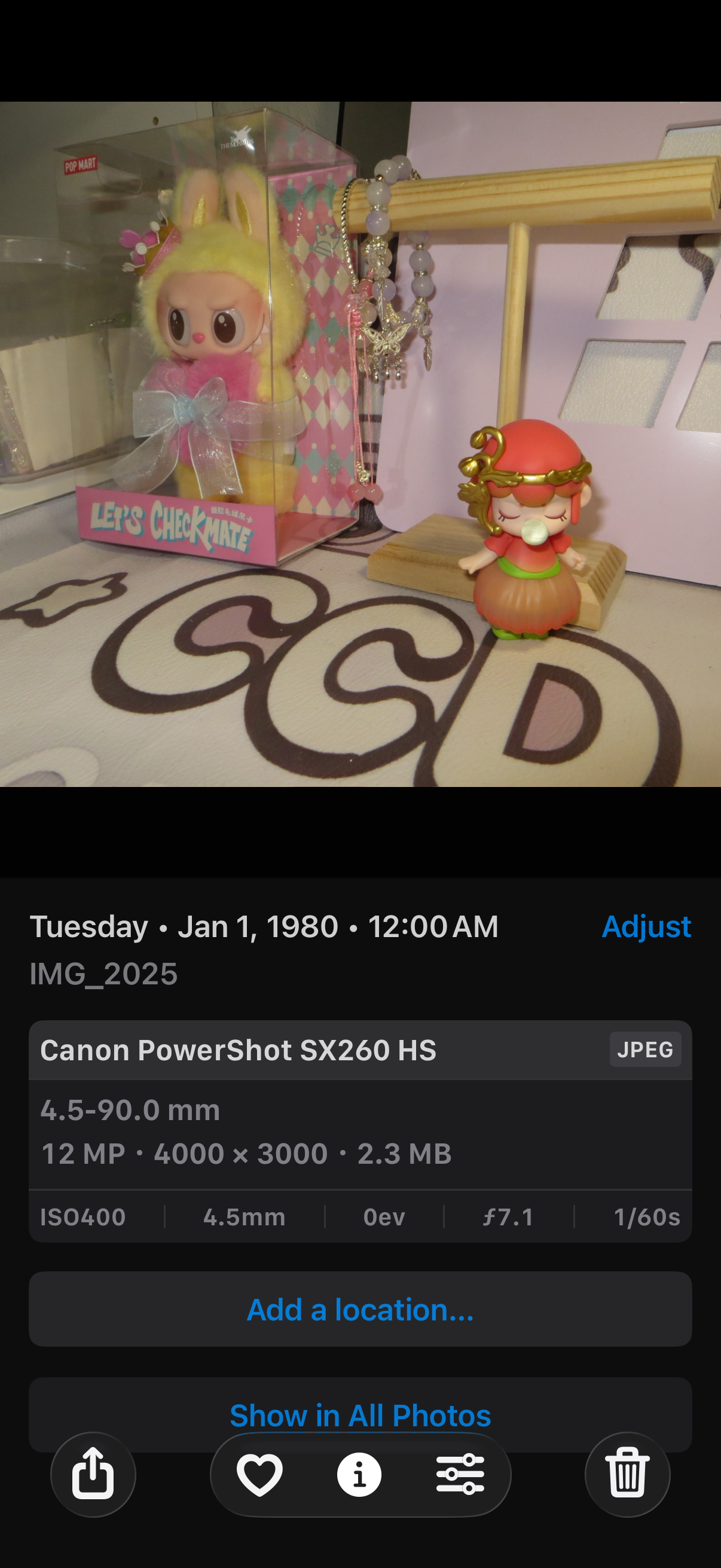Tap Add a location
Viewport: 721px width, 1568px height.
(x=360, y=1309)
